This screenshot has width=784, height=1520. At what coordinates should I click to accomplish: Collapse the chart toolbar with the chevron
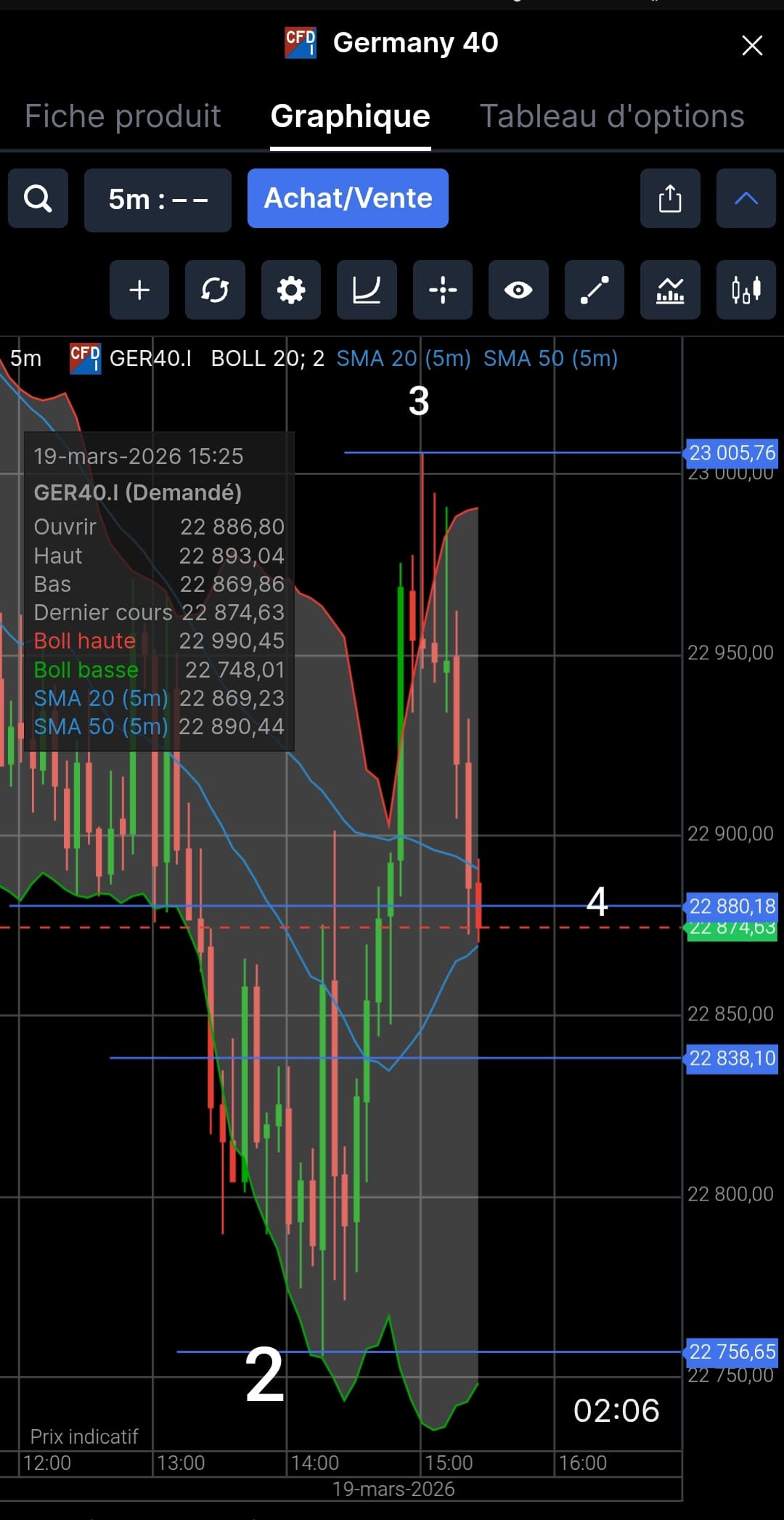pyautogui.click(x=746, y=198)
